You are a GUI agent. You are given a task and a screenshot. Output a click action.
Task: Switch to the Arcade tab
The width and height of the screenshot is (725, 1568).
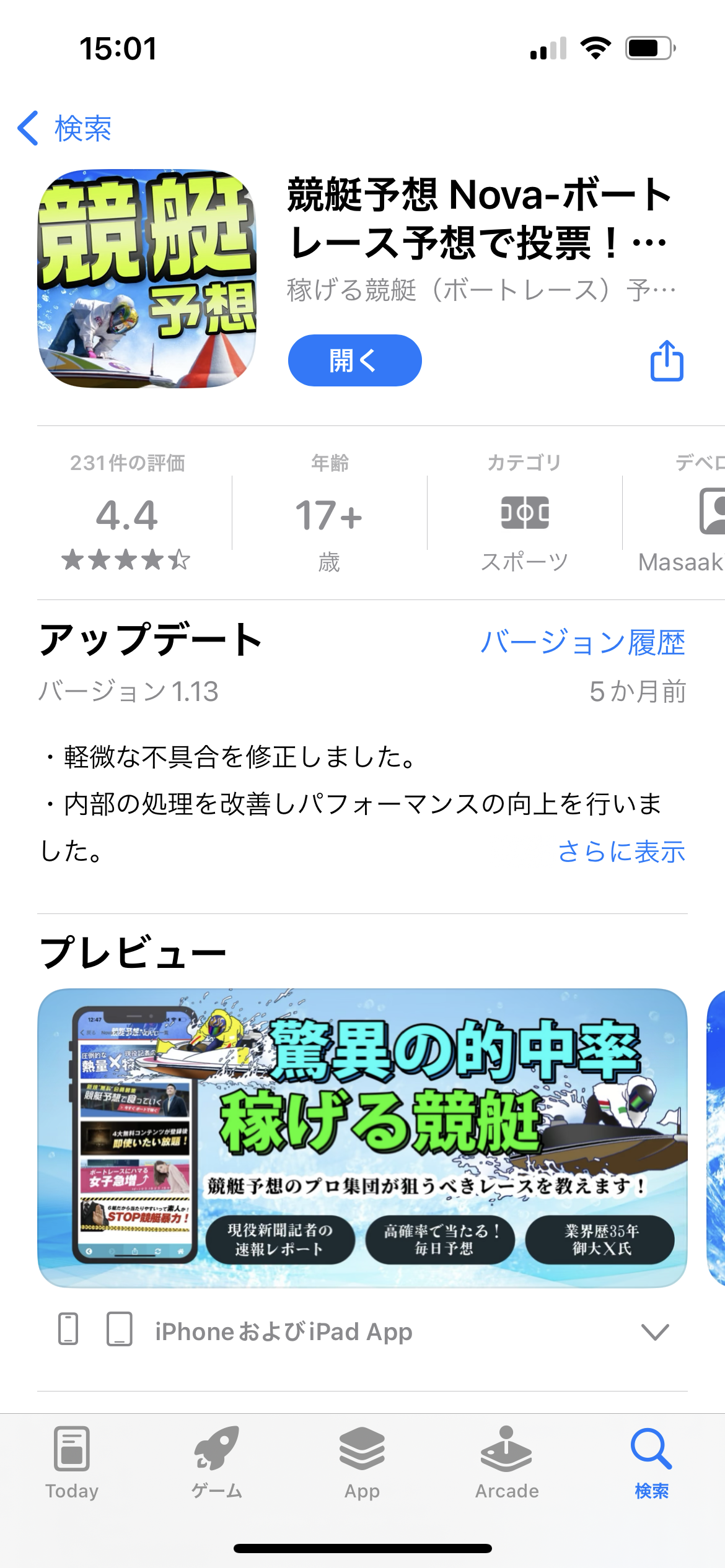[507, 1463]
